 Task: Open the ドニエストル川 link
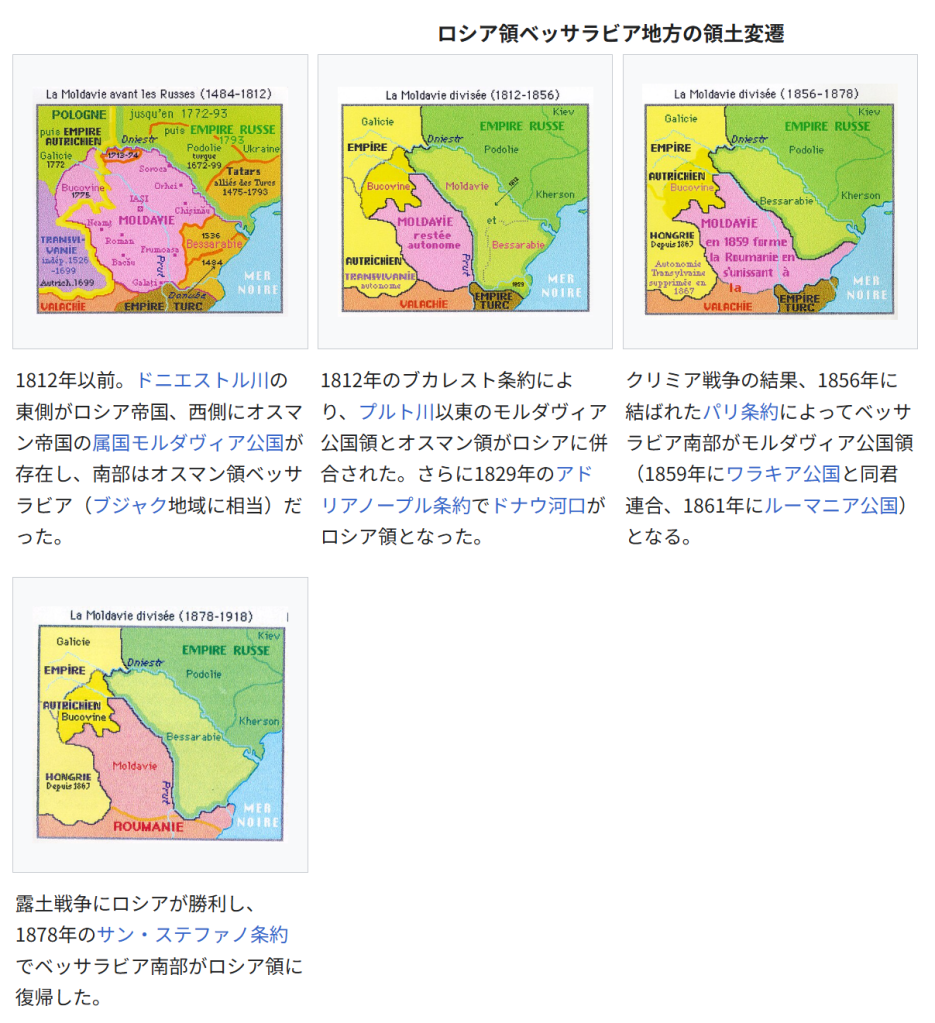coord(202,380)
